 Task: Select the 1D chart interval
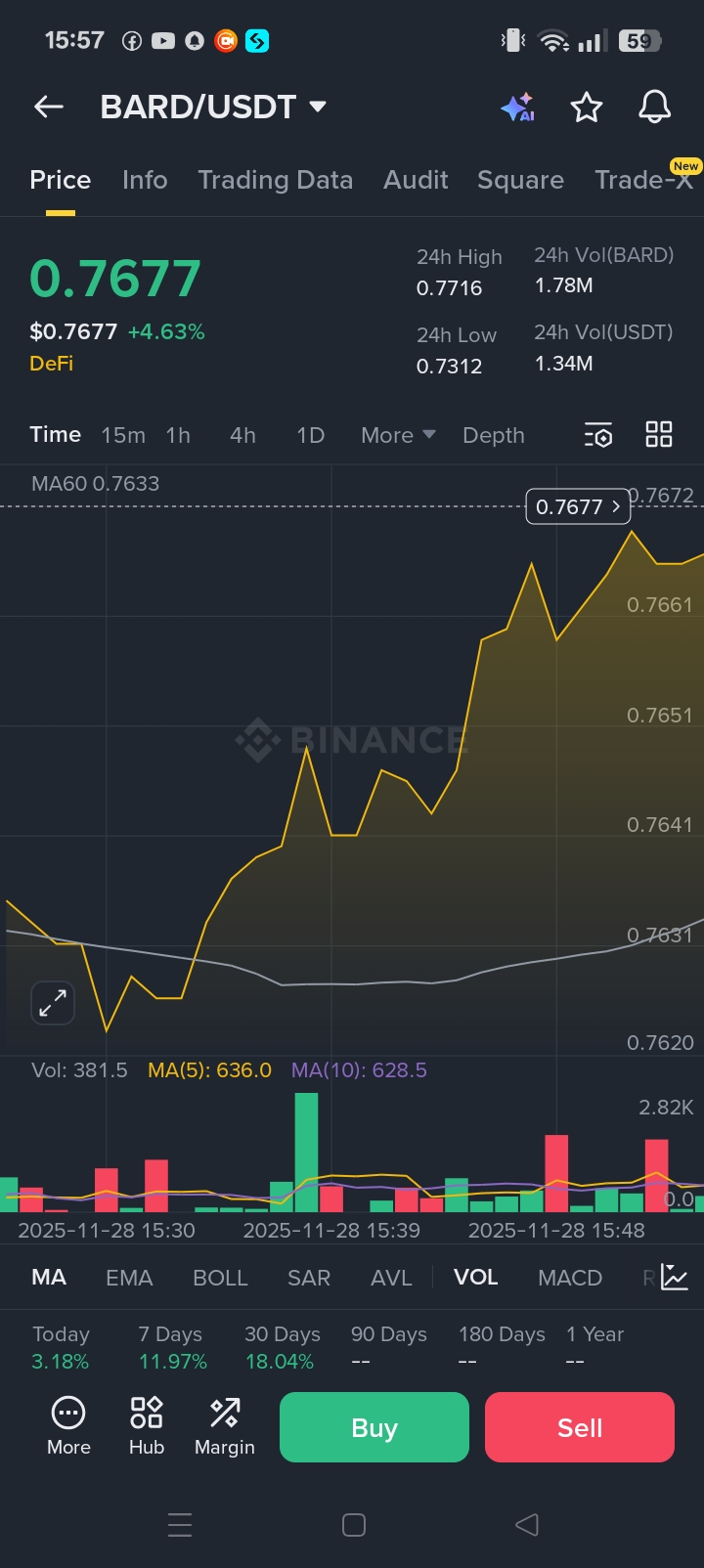click(x=310, y=435)
